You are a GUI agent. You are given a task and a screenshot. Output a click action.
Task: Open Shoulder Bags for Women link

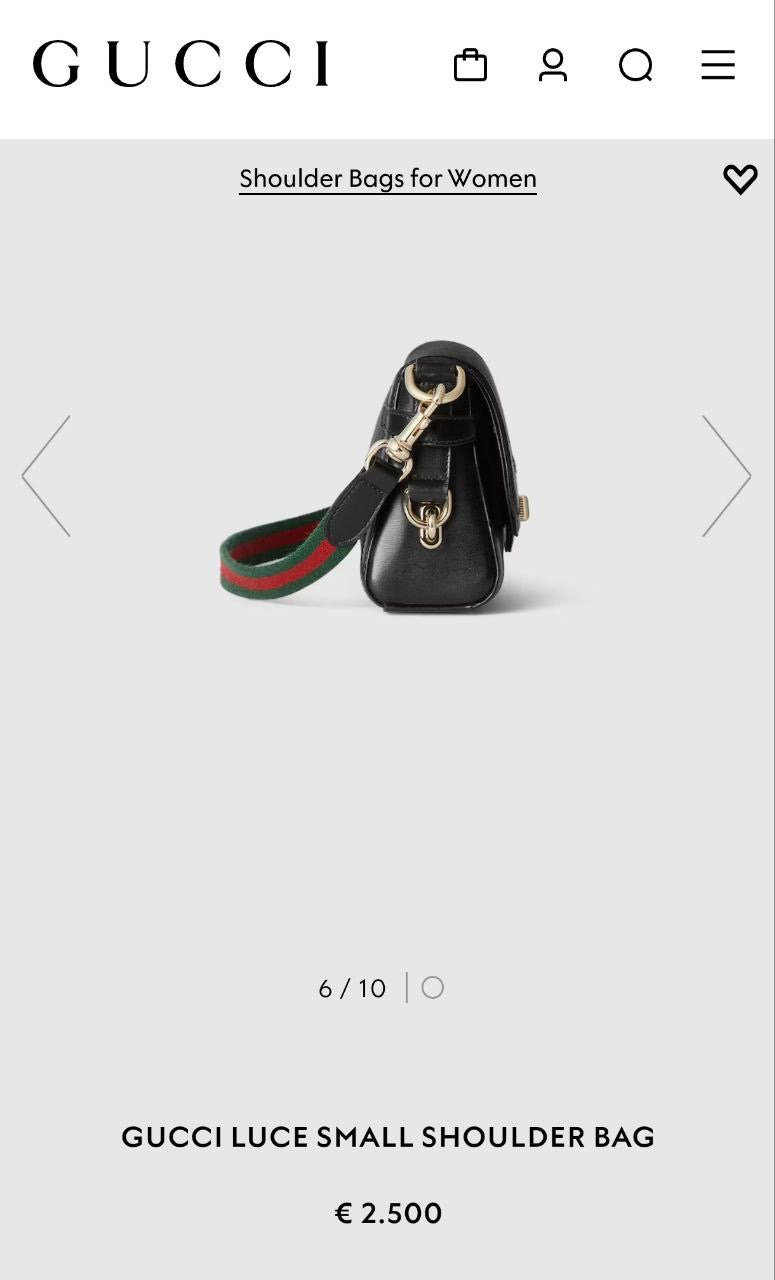[388, 179]
